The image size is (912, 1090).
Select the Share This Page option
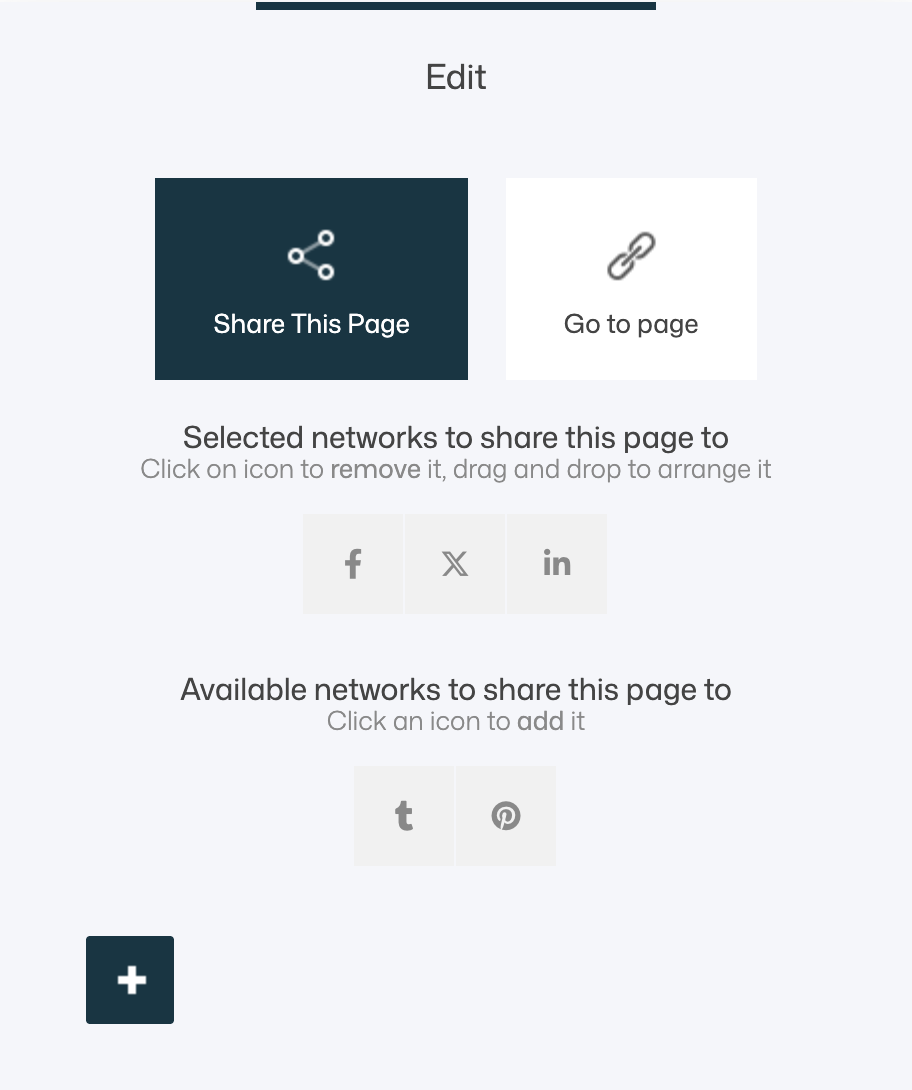311,279
